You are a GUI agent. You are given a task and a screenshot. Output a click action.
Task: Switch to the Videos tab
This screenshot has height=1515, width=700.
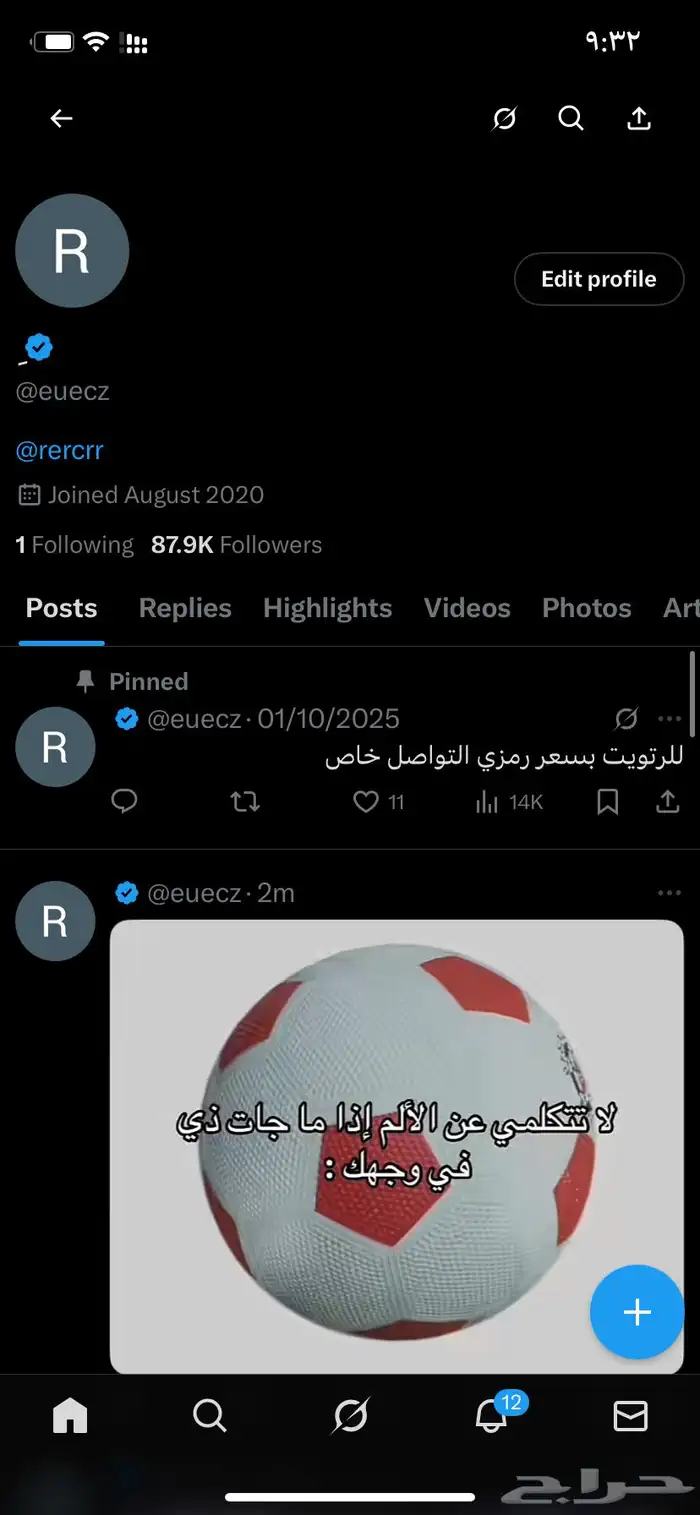(x=467, y=608)
